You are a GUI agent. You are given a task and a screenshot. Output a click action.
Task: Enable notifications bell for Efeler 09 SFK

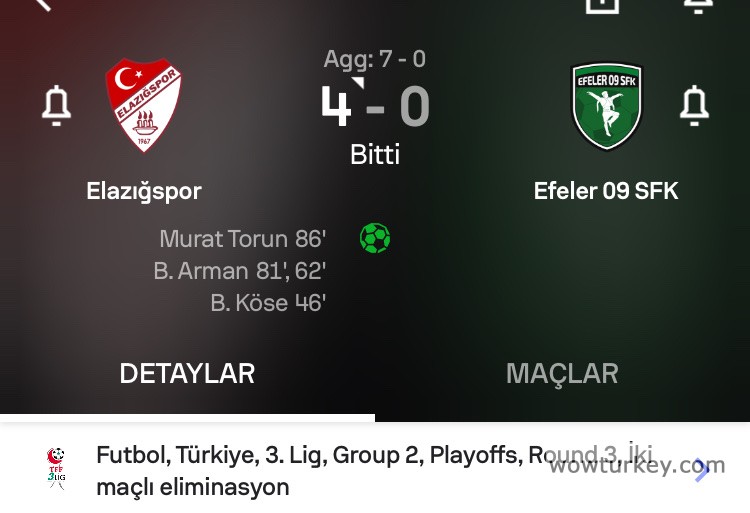tap(694, 104)
